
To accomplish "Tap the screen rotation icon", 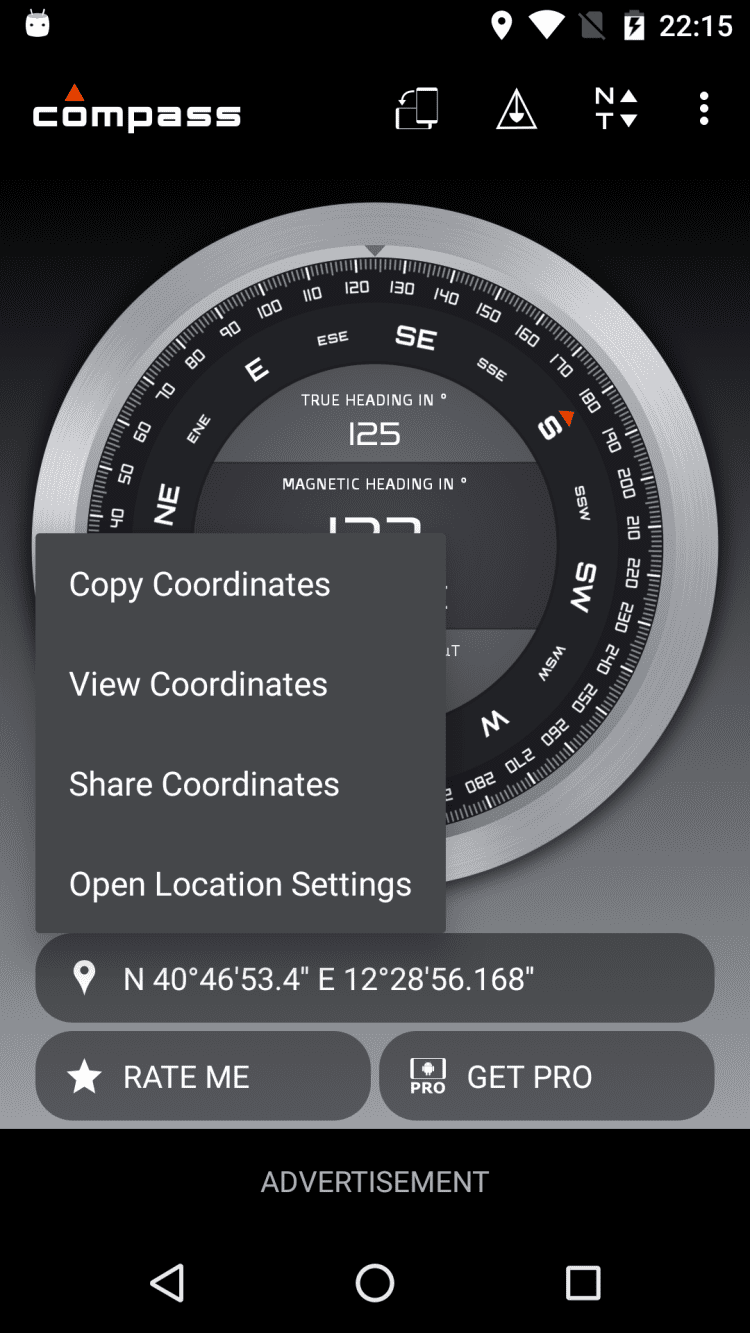I will [417, 109].
